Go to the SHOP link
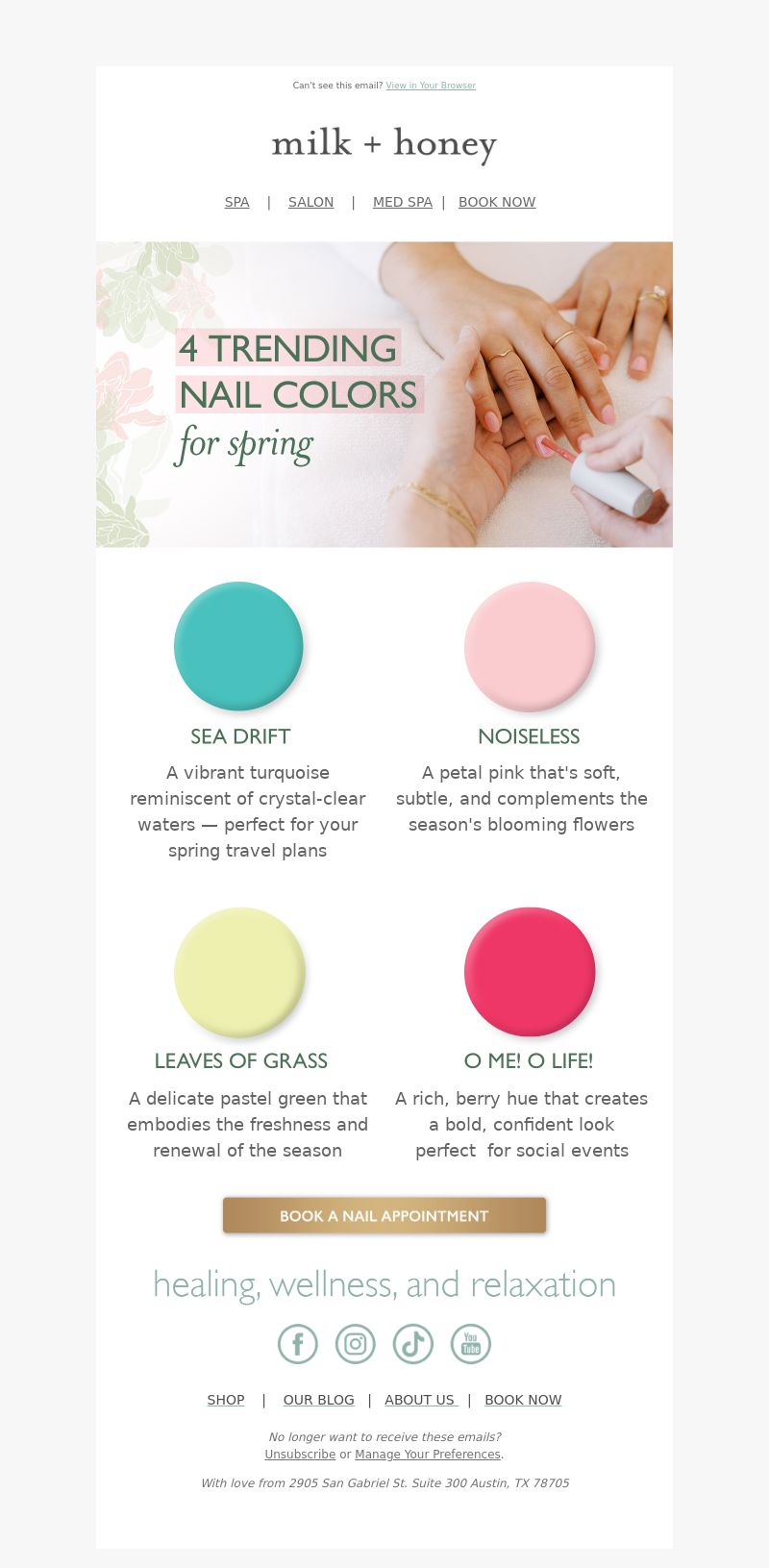 pyautogui.click(x=226, y=1400)
